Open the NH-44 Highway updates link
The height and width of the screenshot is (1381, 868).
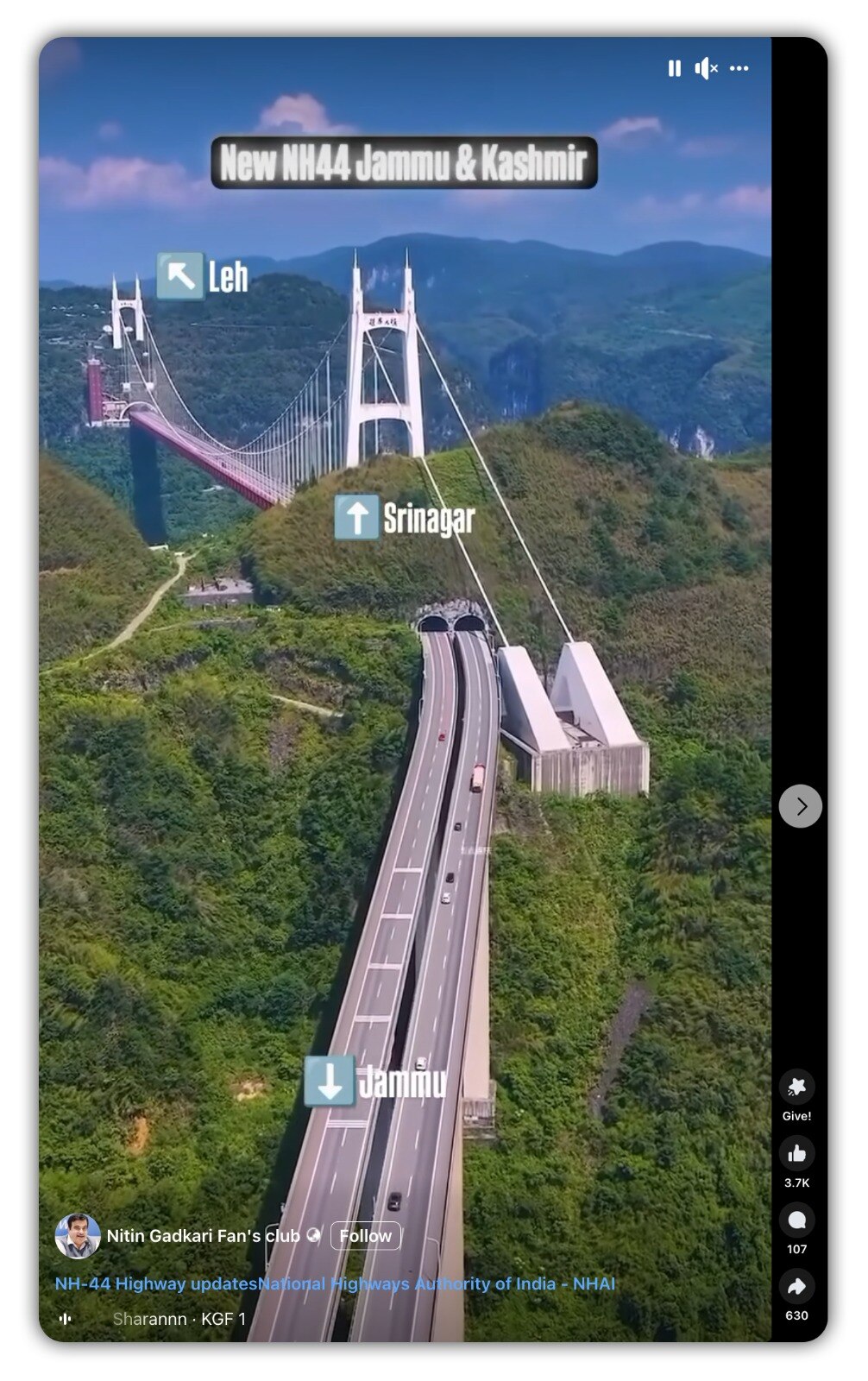pos(155,1283)
